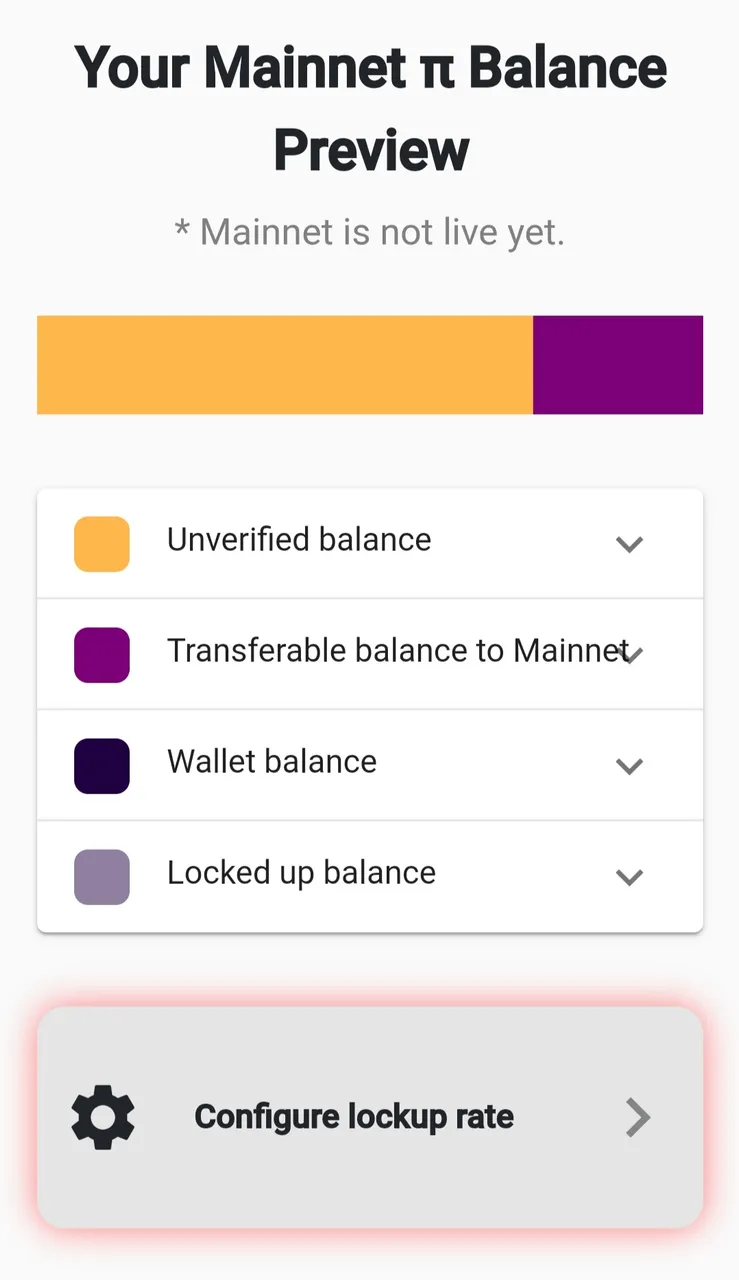Image resolution: width=739 pixels, height=1280 pixels.
Task: Select the Unverified balance label text
Action: coord(298,540)
